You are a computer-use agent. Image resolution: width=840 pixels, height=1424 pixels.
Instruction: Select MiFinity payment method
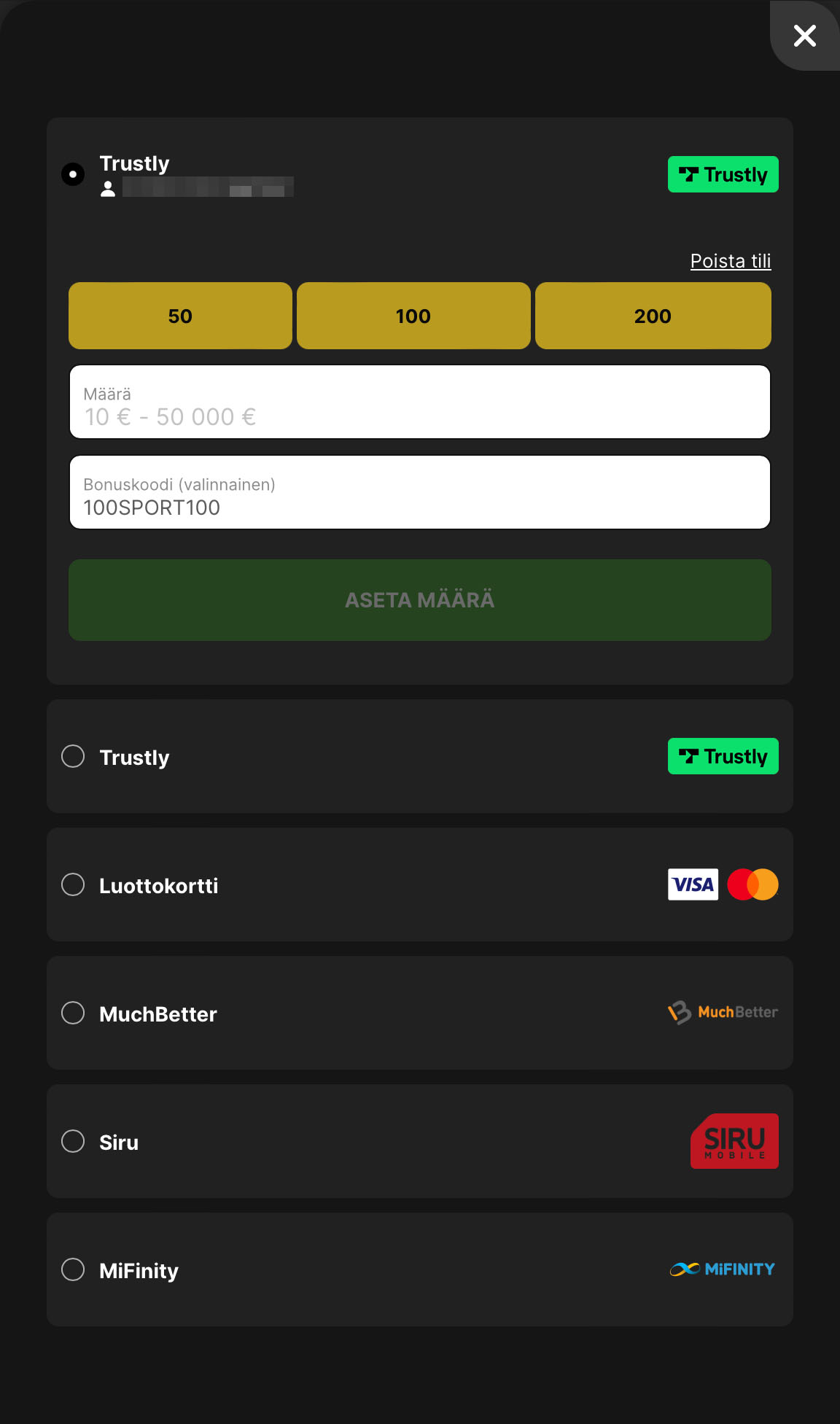[x=73, y=1269]
